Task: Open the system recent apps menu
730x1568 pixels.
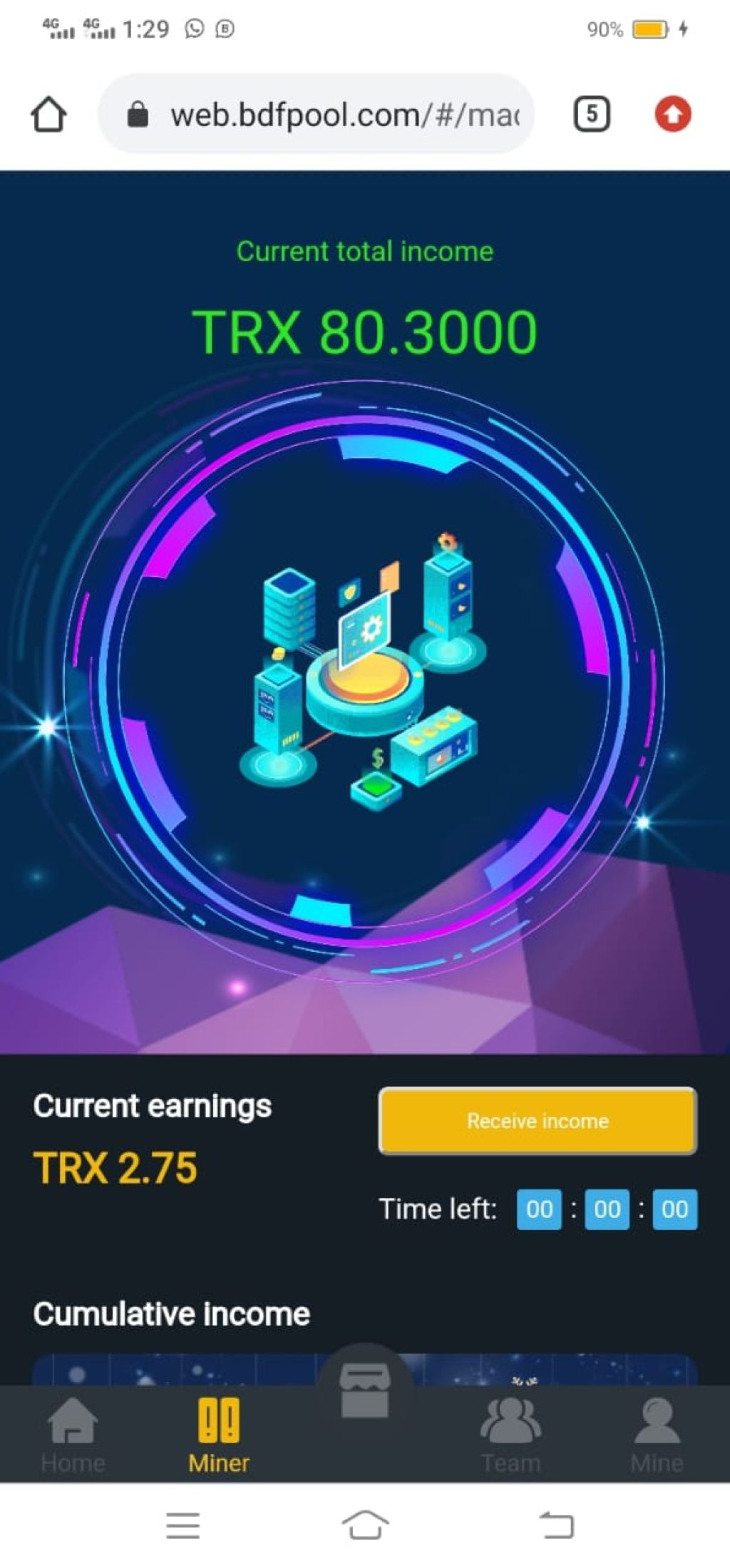Action: 182,1526
